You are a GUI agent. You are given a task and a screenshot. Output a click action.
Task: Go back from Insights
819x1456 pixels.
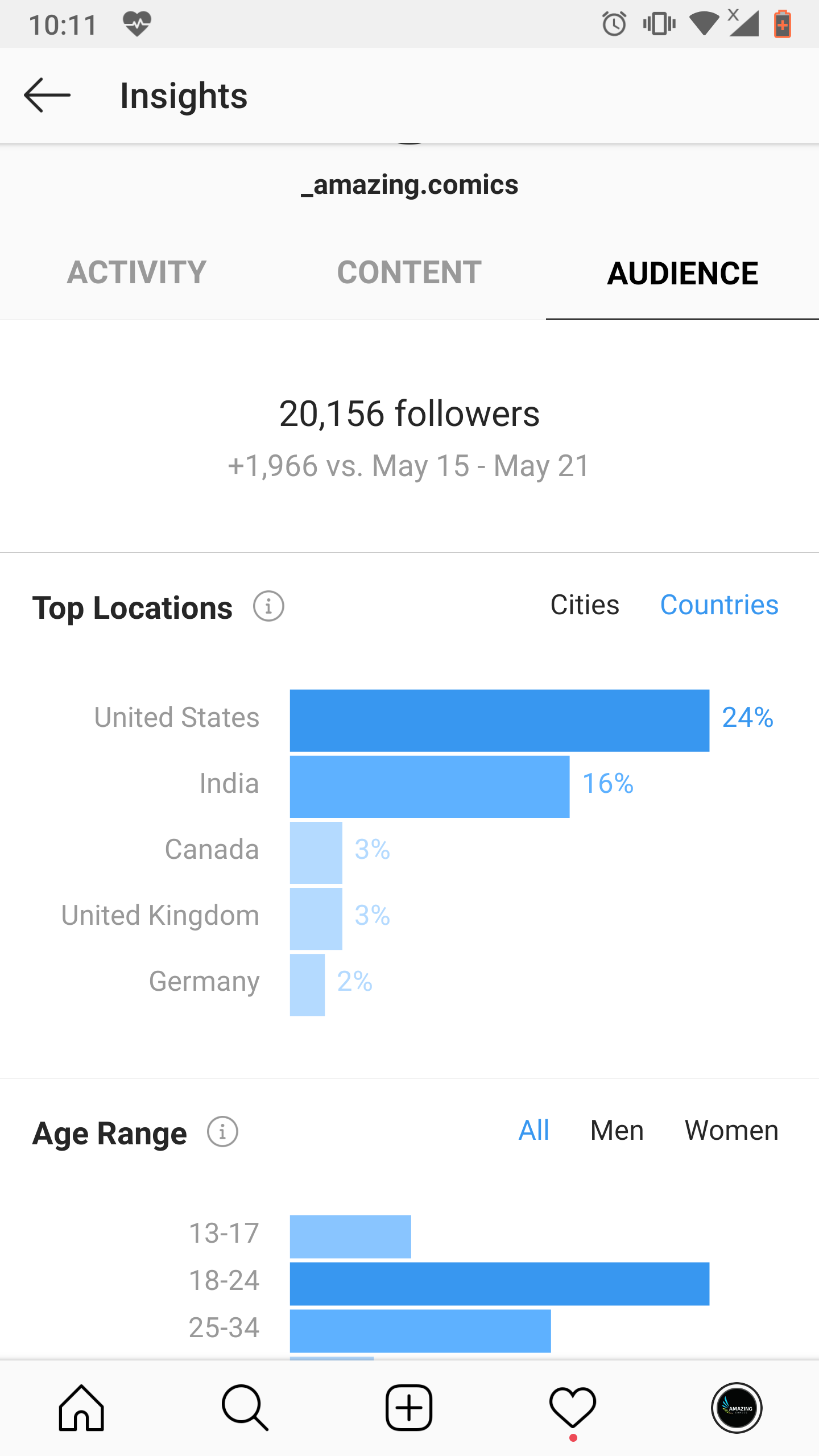coord(47,95)
